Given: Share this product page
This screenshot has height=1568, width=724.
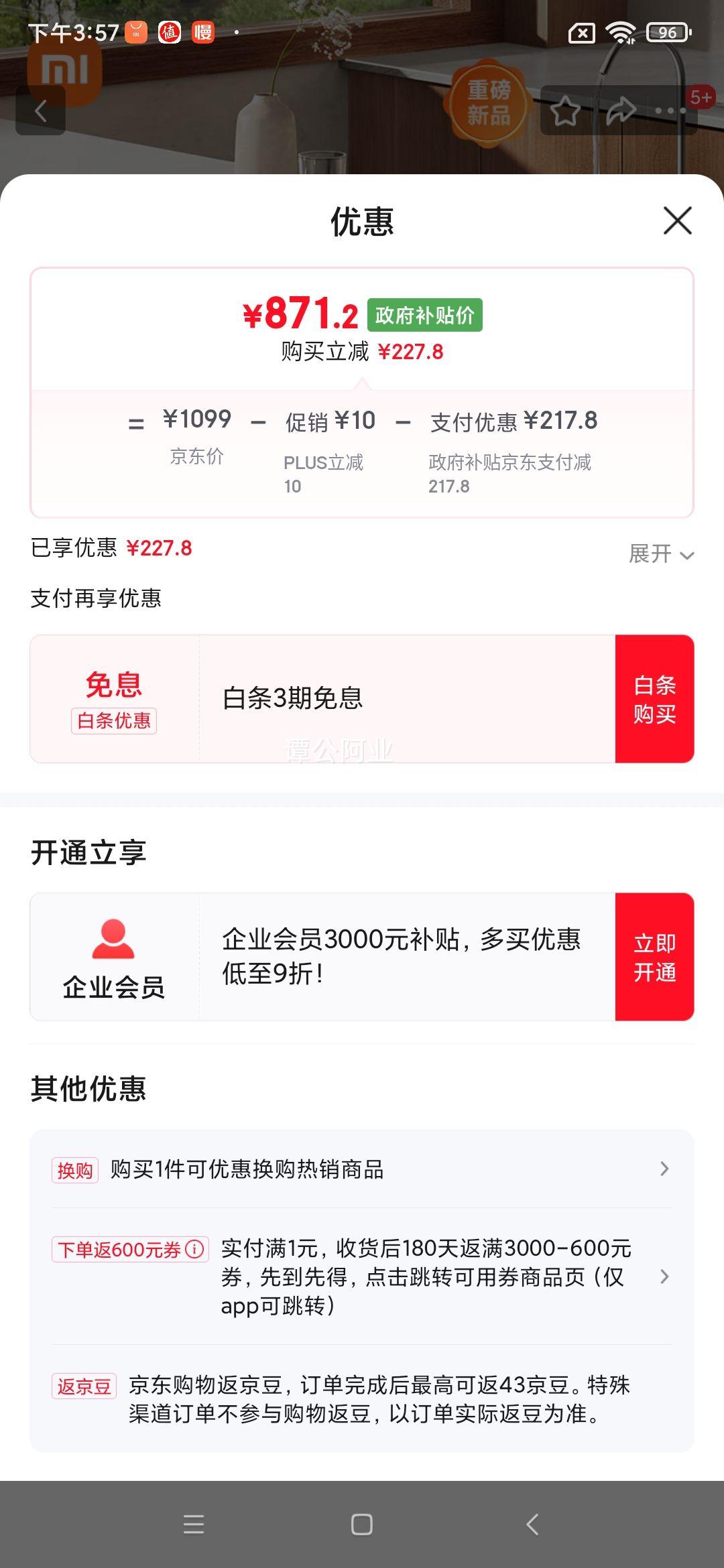Looking at the screenshot, I should point(621,111).
